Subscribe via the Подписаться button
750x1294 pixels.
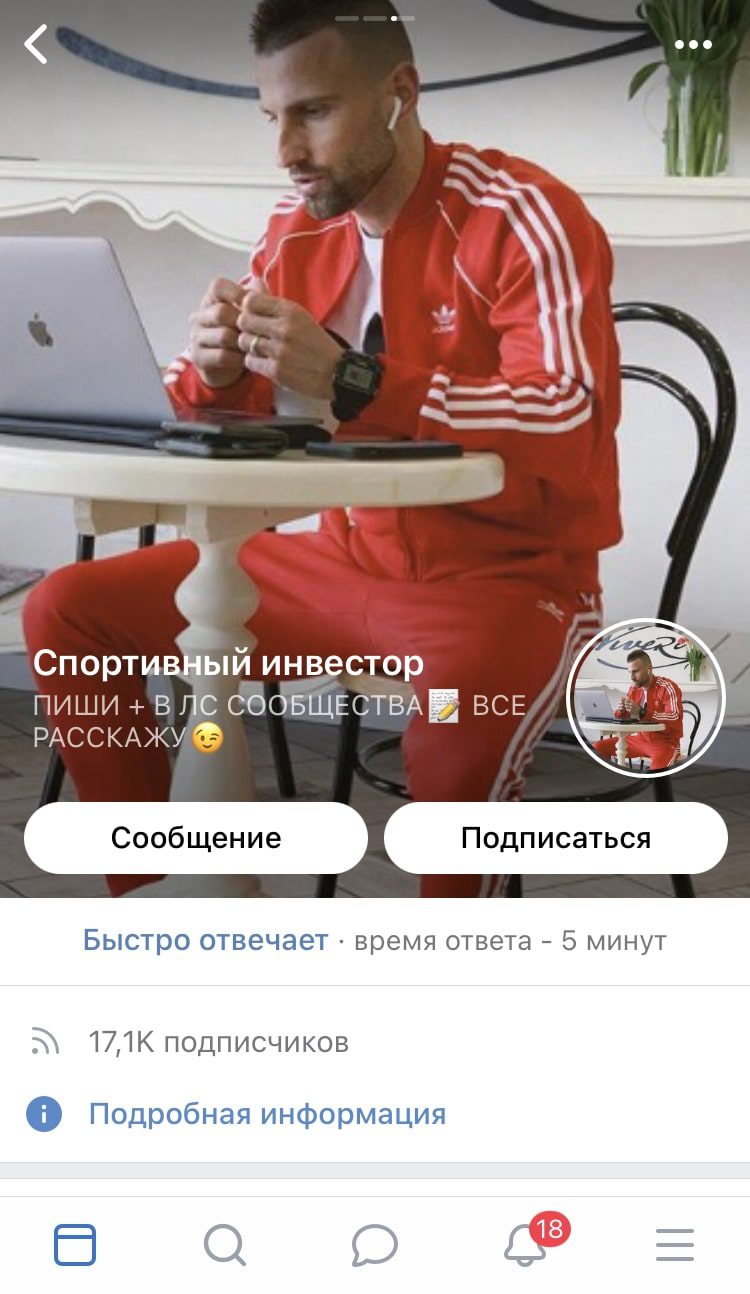556,838
